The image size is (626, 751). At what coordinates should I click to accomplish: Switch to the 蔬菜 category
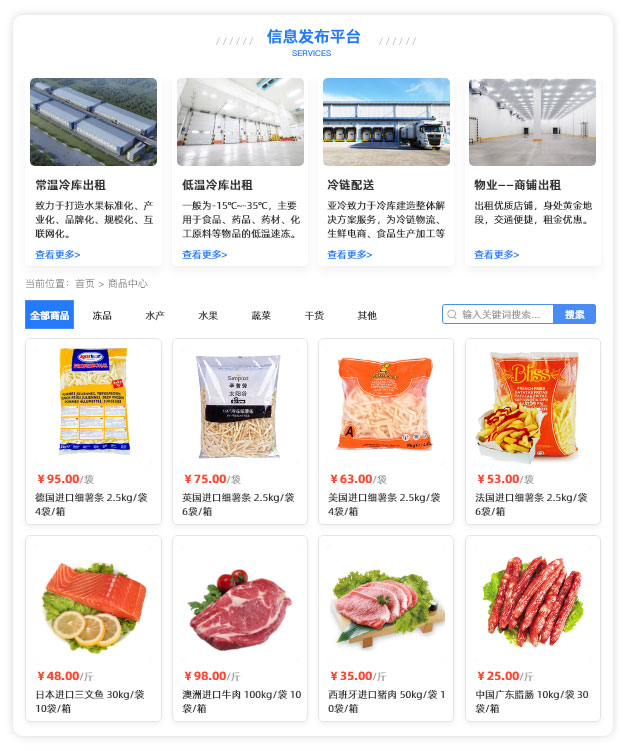261,315
